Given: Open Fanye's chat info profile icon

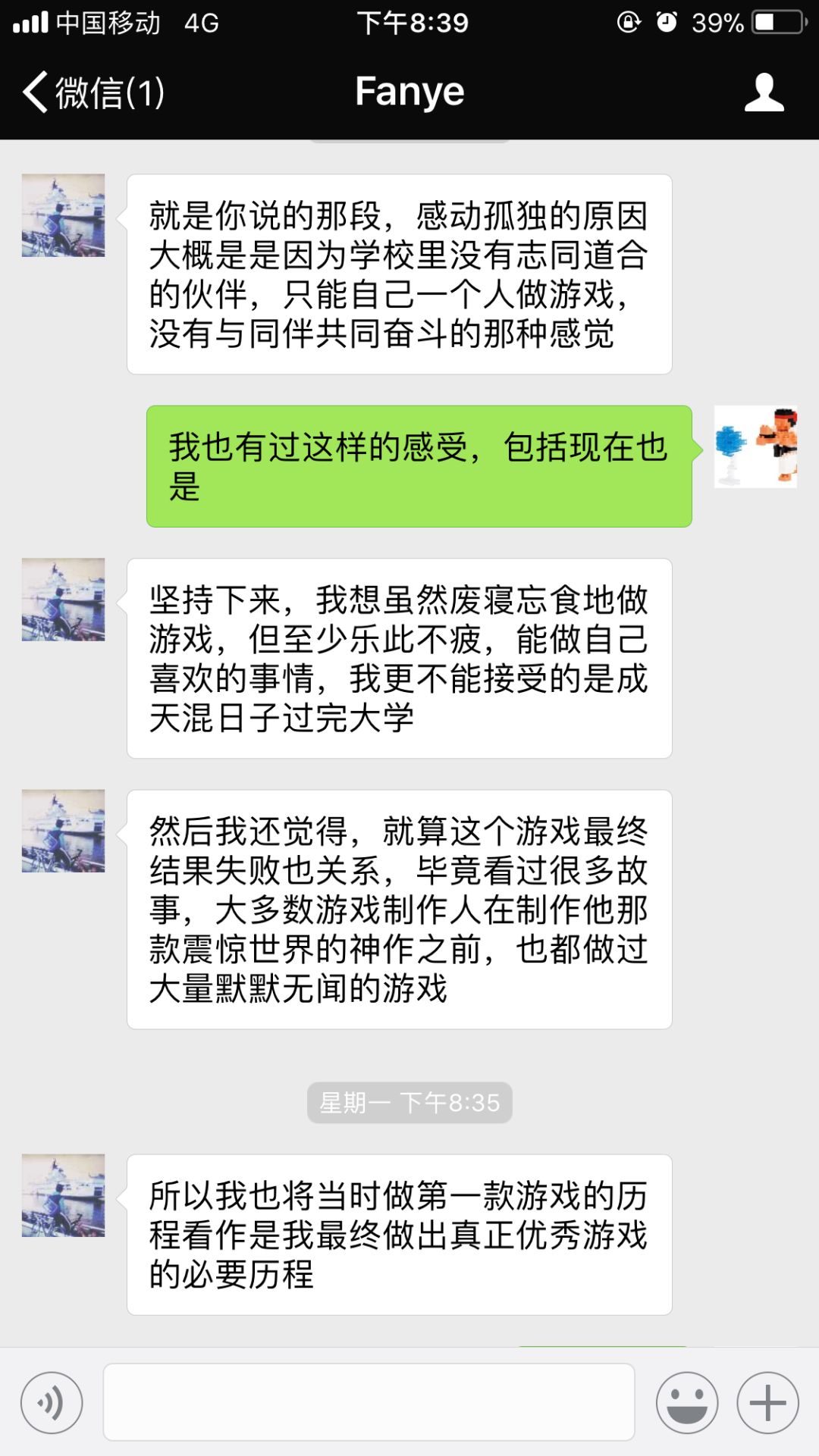Looking at the screenshot, I should 764,92.
